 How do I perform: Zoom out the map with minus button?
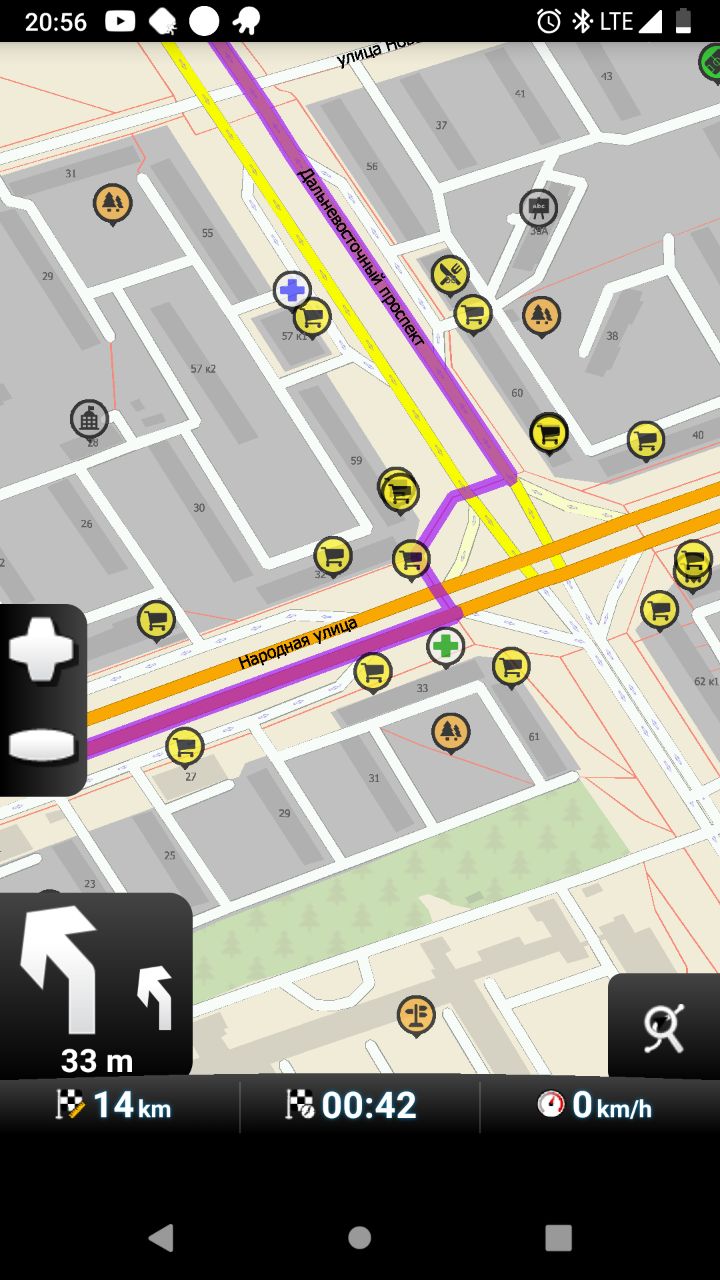tap(42, 745)
